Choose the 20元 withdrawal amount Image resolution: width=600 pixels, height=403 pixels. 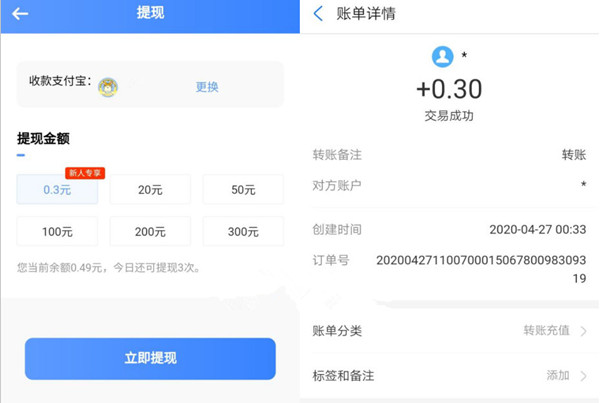[x=150, y=189]
